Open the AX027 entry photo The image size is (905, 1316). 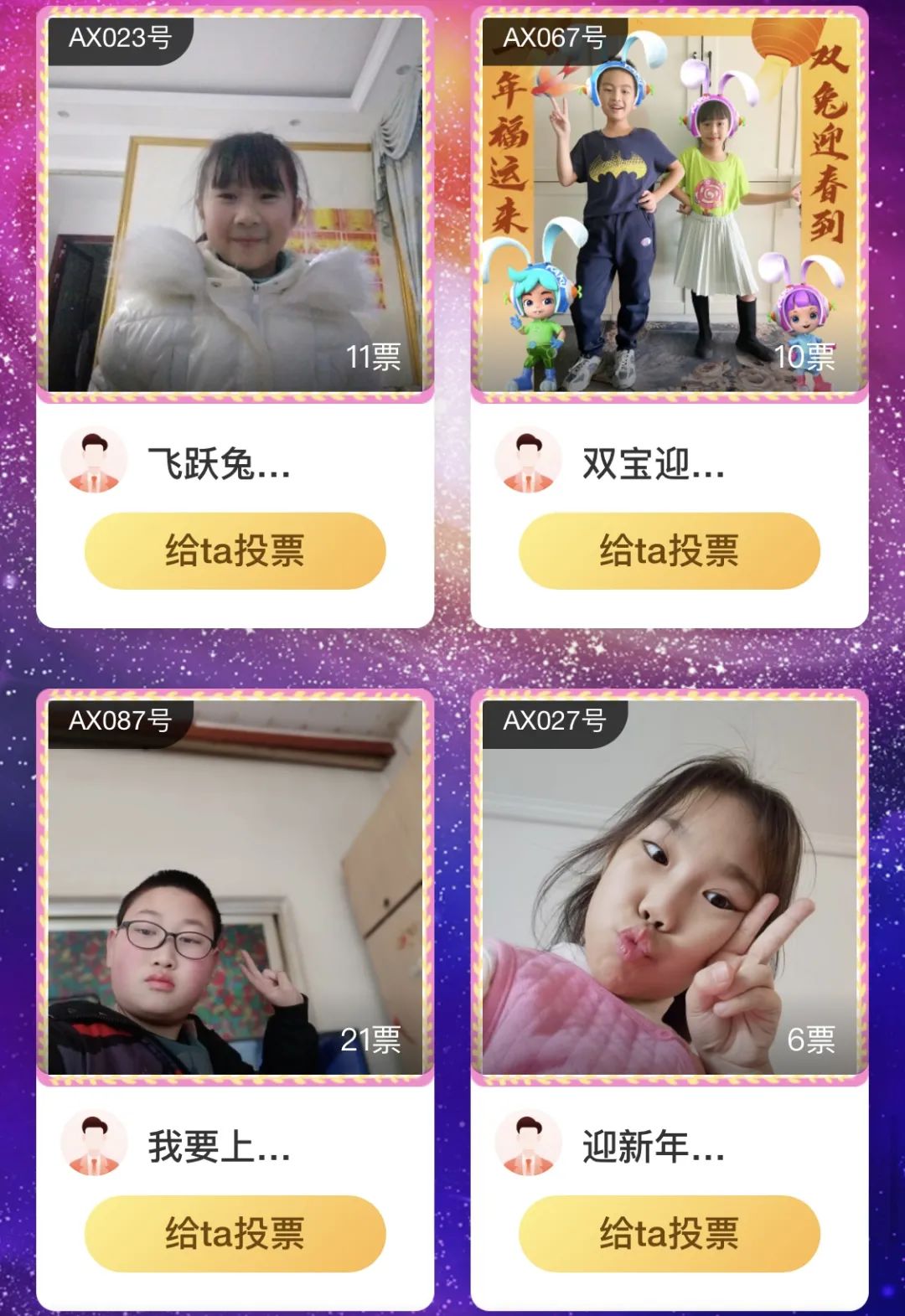669,888
